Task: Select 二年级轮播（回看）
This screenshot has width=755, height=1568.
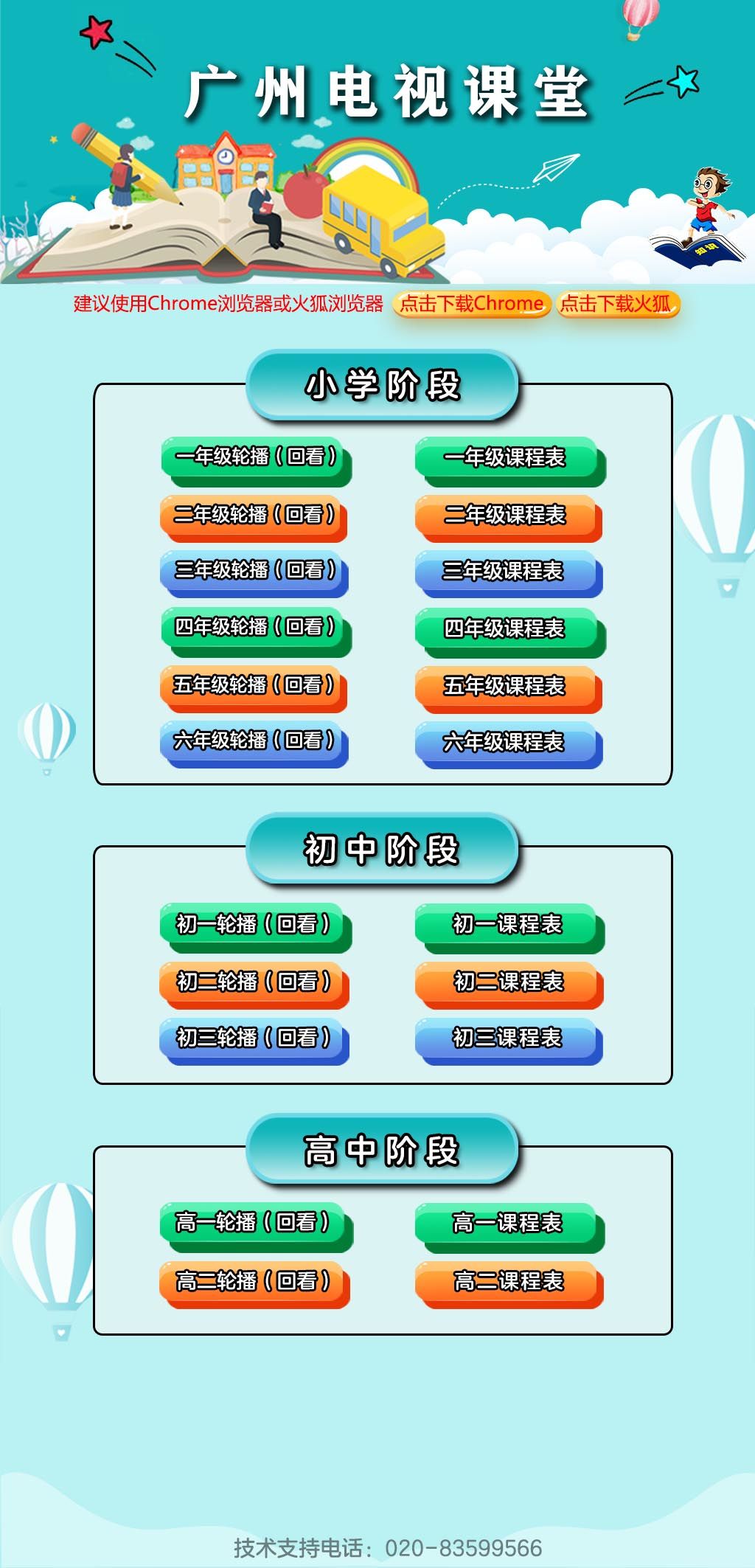Action: click(254, 516)
